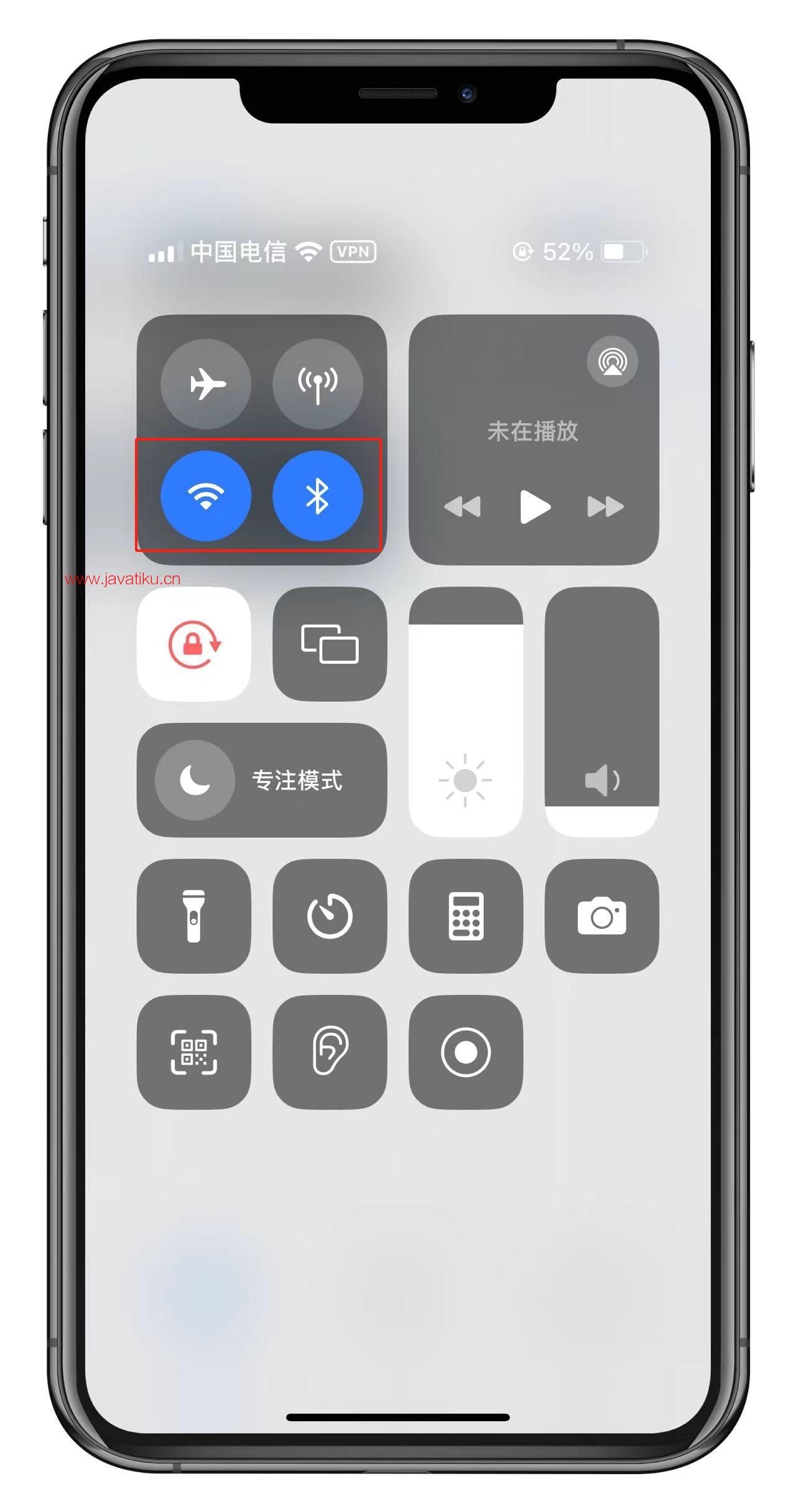Launch the calculator
Viewport: 796px width, 1512px height.
466,916
